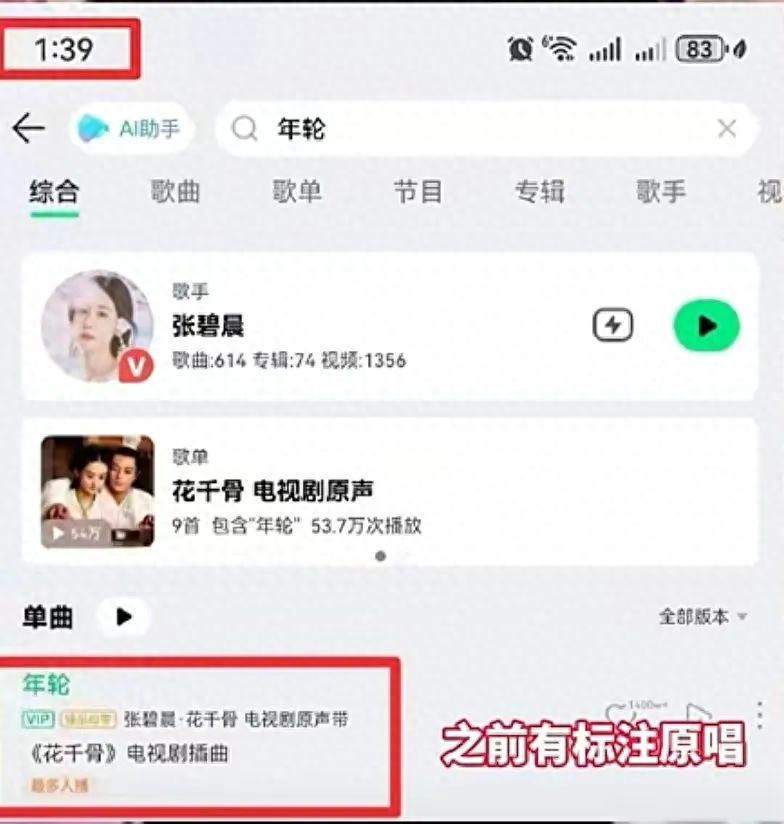Select the 综合 tab
784x824 pixels.
[54, 191]
